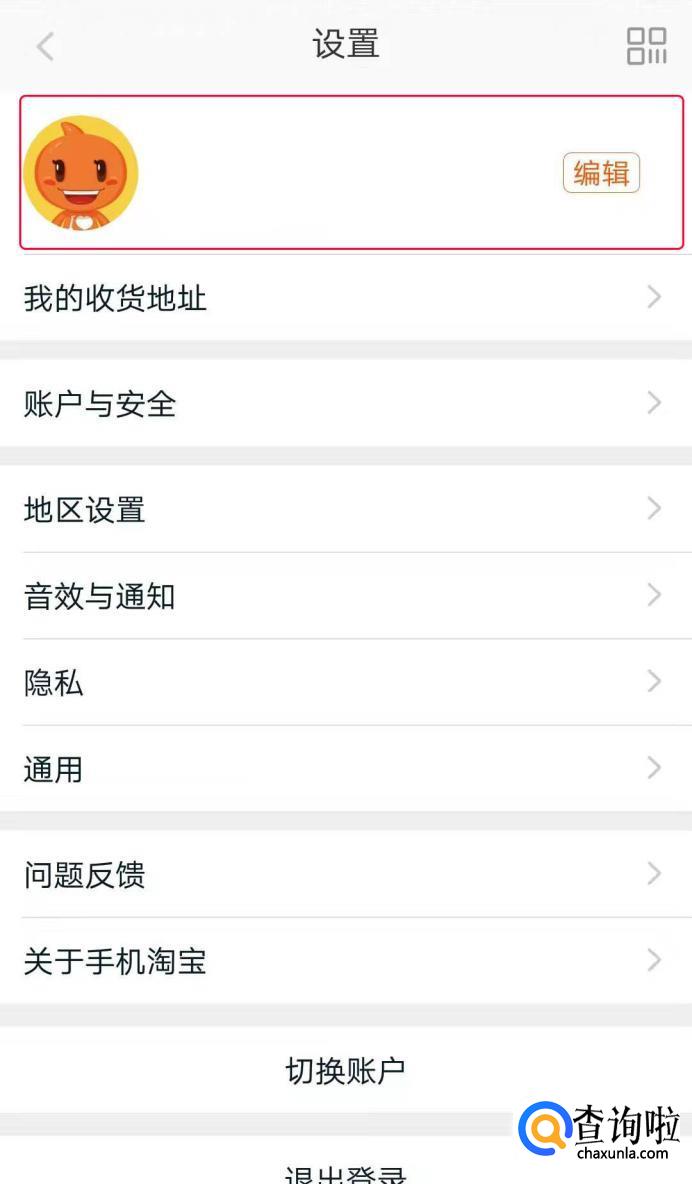Tap 退出登录 to log out
This screenshot has width=692, height=1184.
tap(345, 1172)
